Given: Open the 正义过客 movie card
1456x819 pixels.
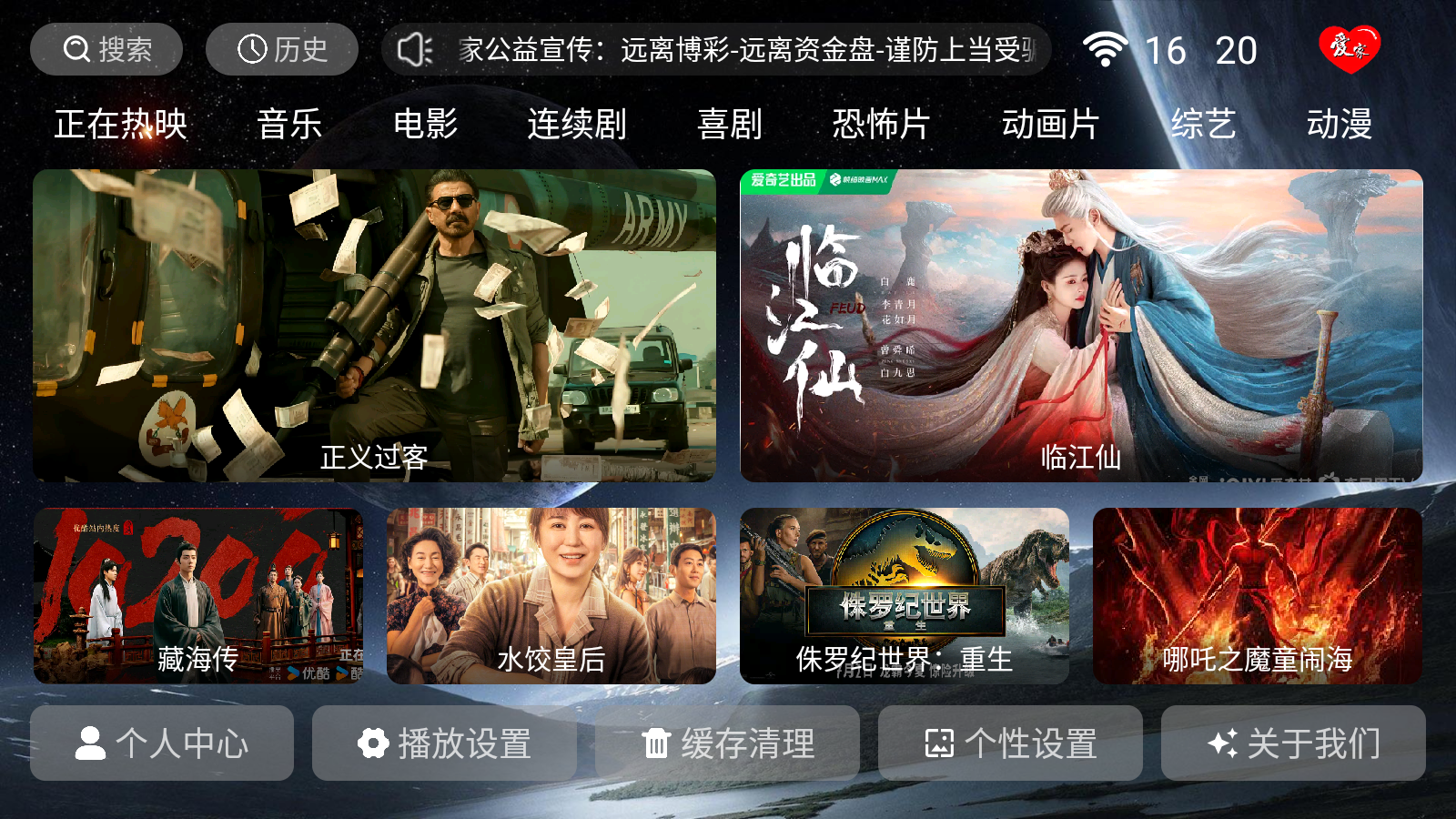Looking at the screenshot, I should pos(374,325).
